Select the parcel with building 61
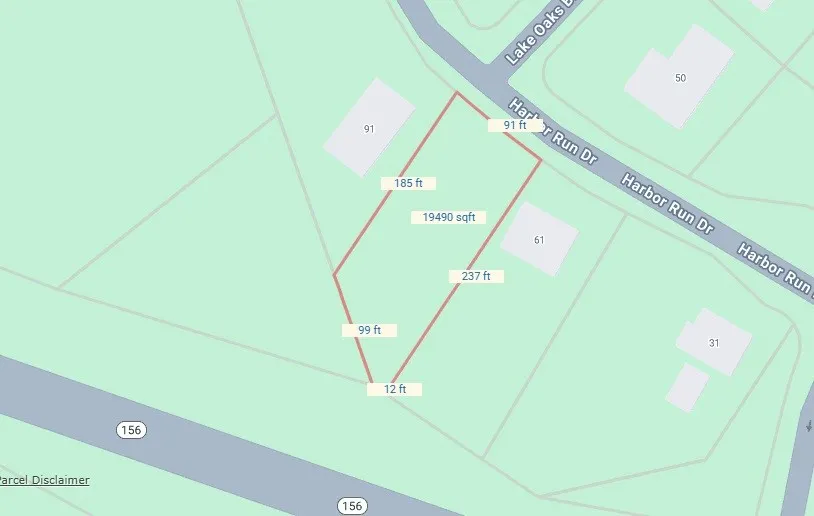Viewport: 814px width, 516px height. click(539, 240)
